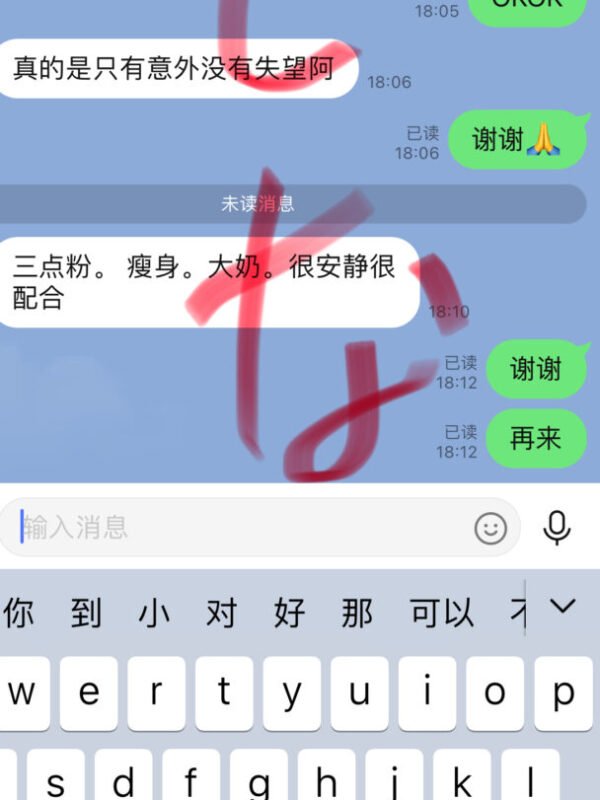Type the letter w key
The width and height of the screenshot is (600, 800).
coord(22,693)
